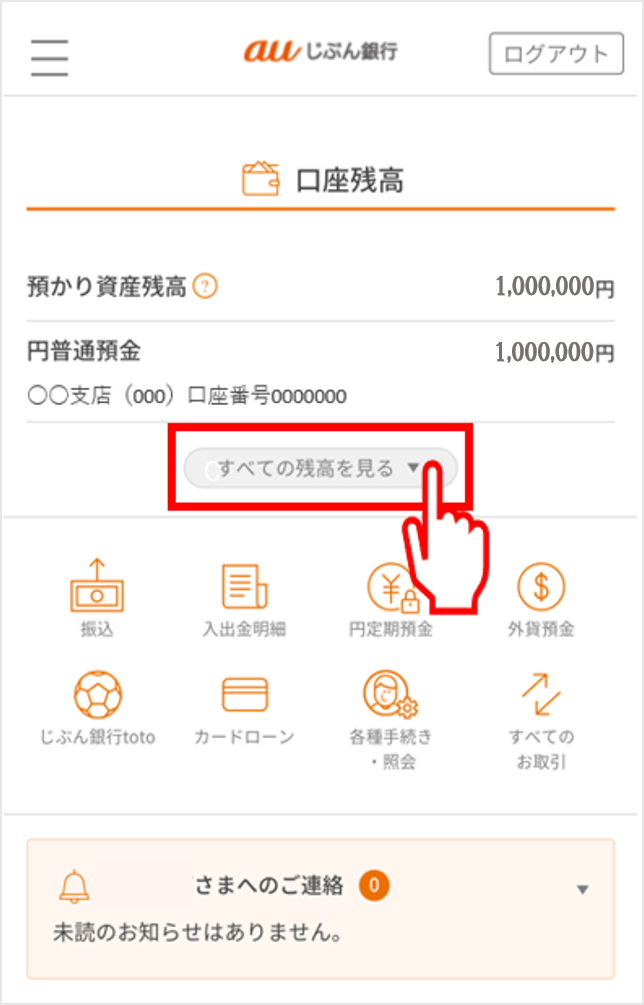Image resolution: width=644 pixels, height=1005 pixels.
Task: Open 外貨預金
Action: tap(540, 599)
